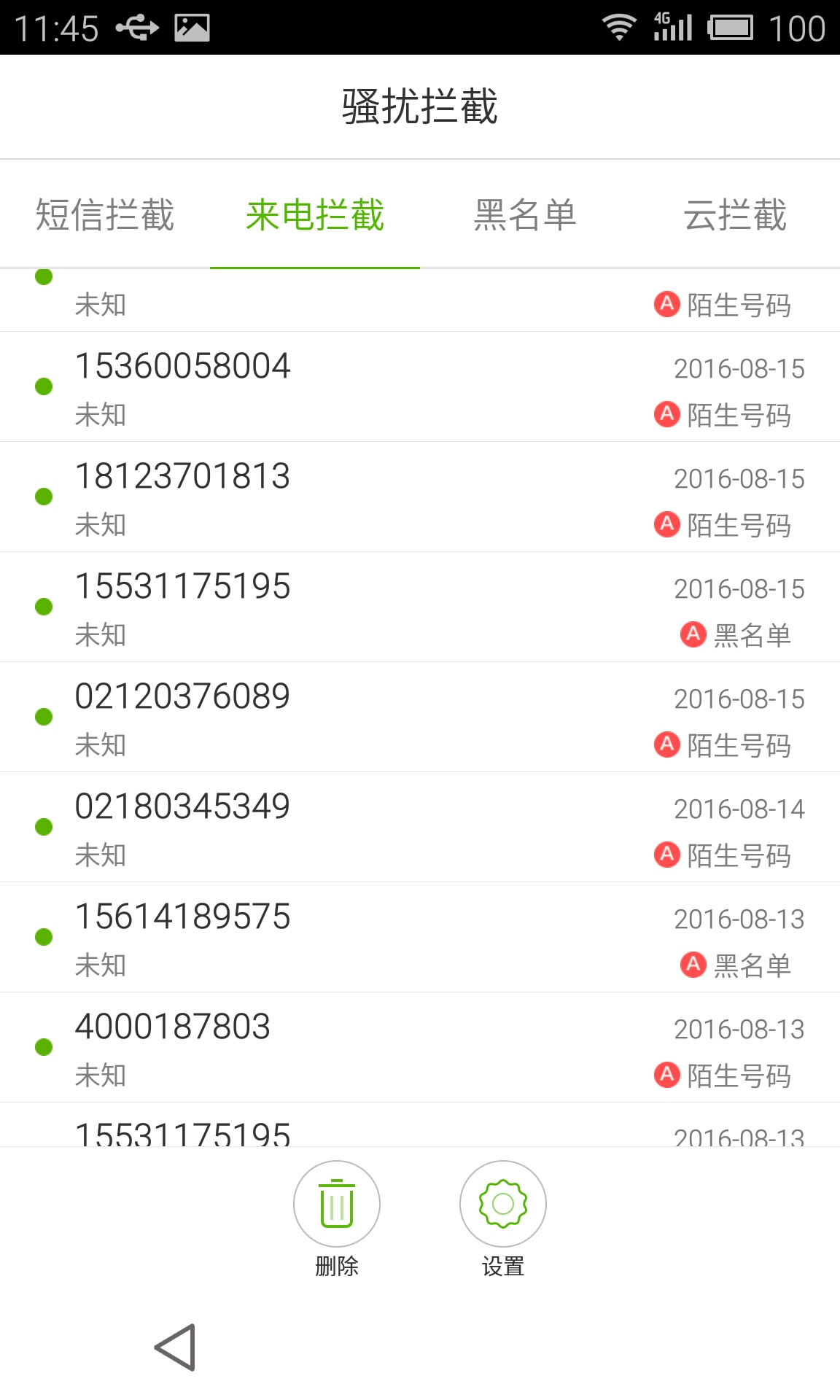The height and width of the screenshot is (1400, 840).
Task: Open the 黑名单 tab
Action: point(525,215)
